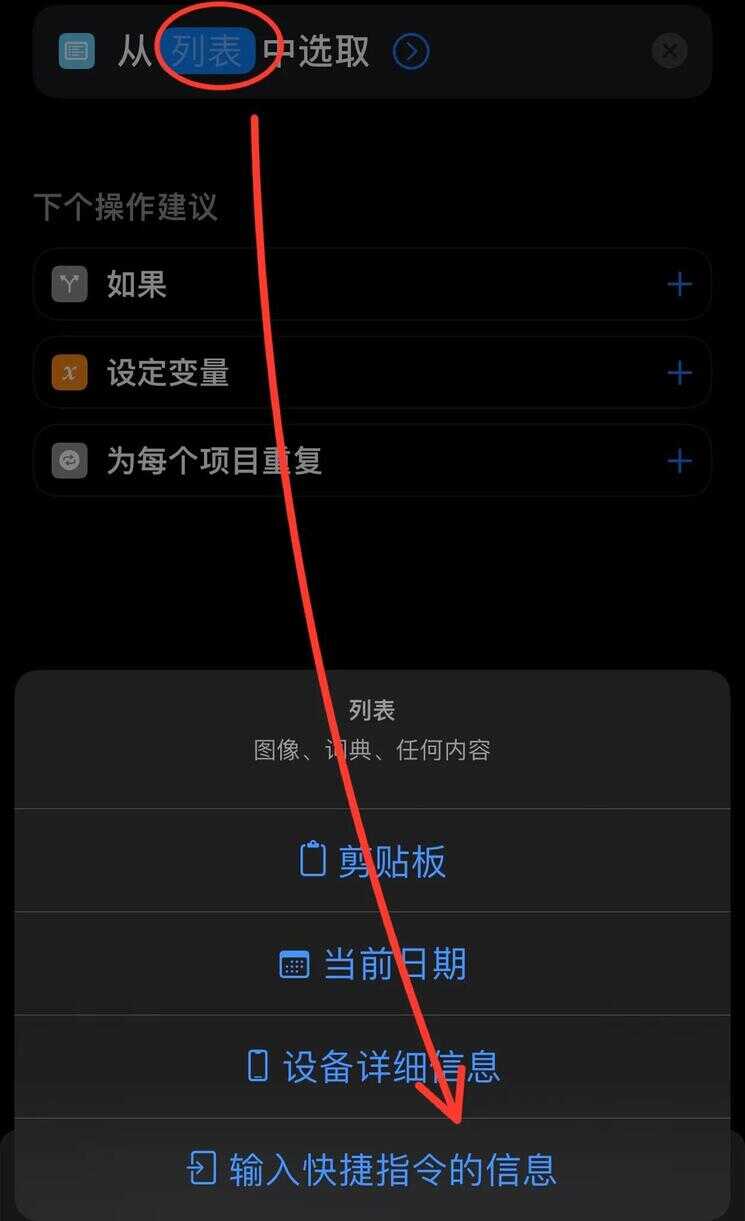Select 剪贴板 as the list source
The height and width of the screenshot is (1221, 745).
click(372, 861)
